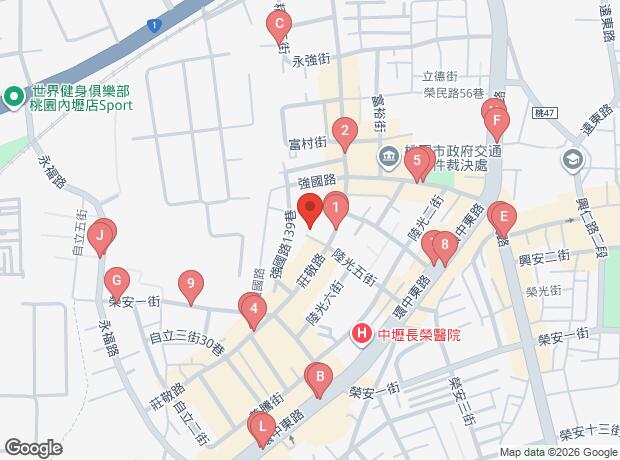
Task: Tap the unlabeled red location pin
Action: [310, 211]
